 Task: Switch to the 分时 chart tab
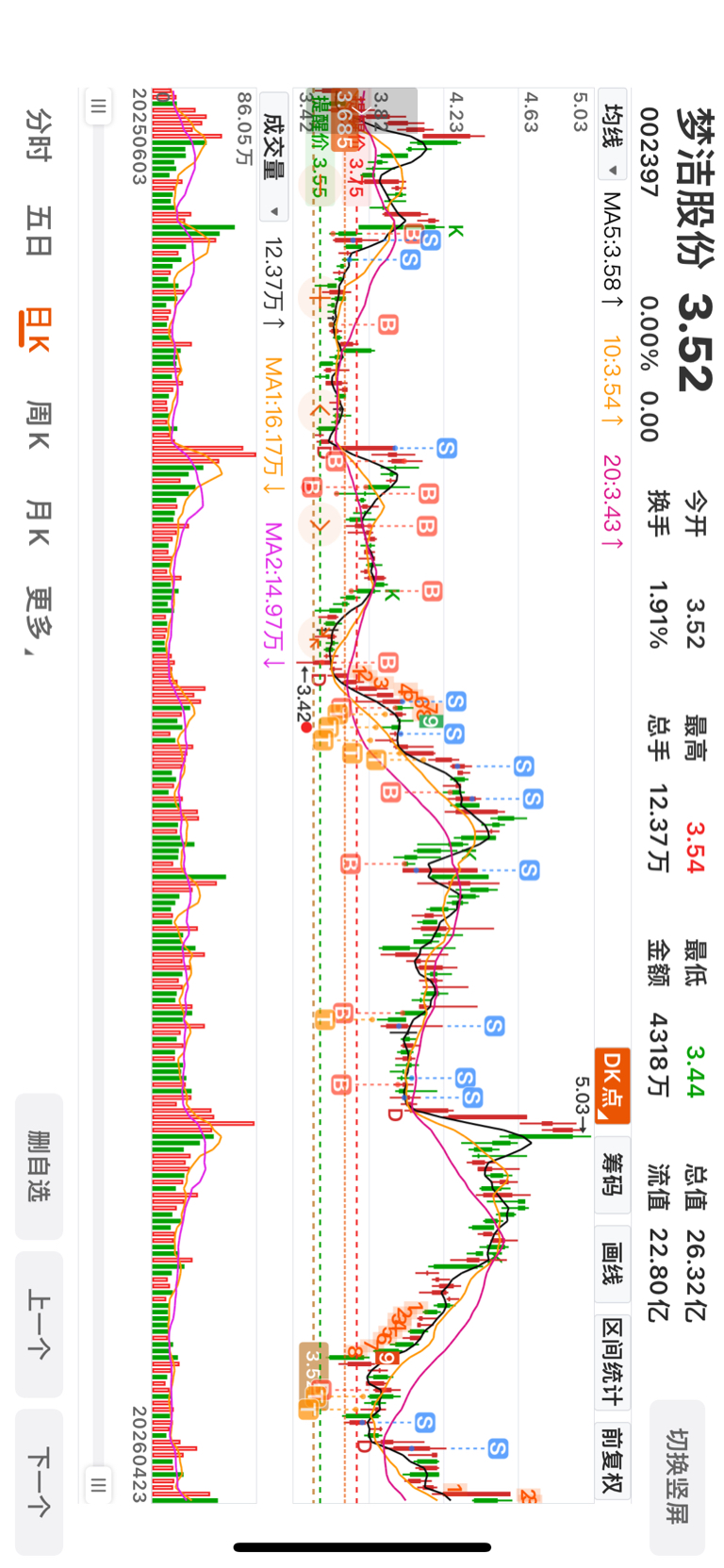[39, 135]
